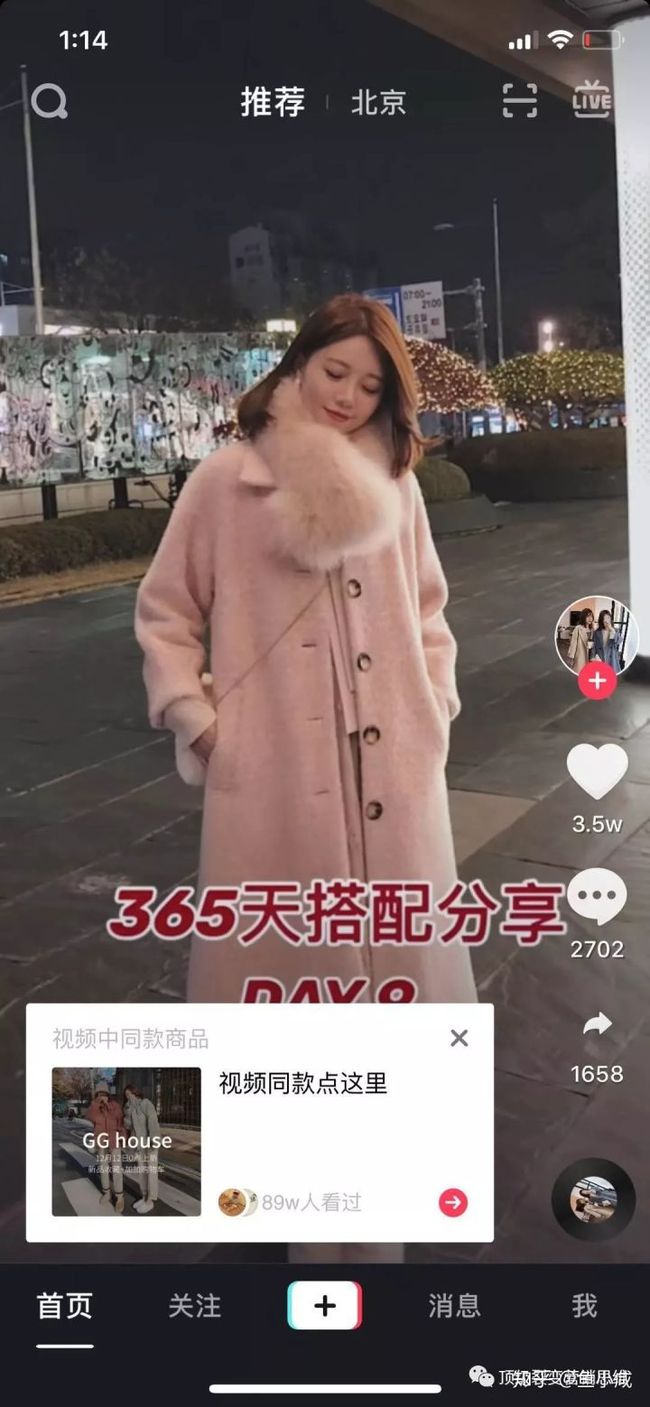Open the comments bubble

[x=597, y=897]
